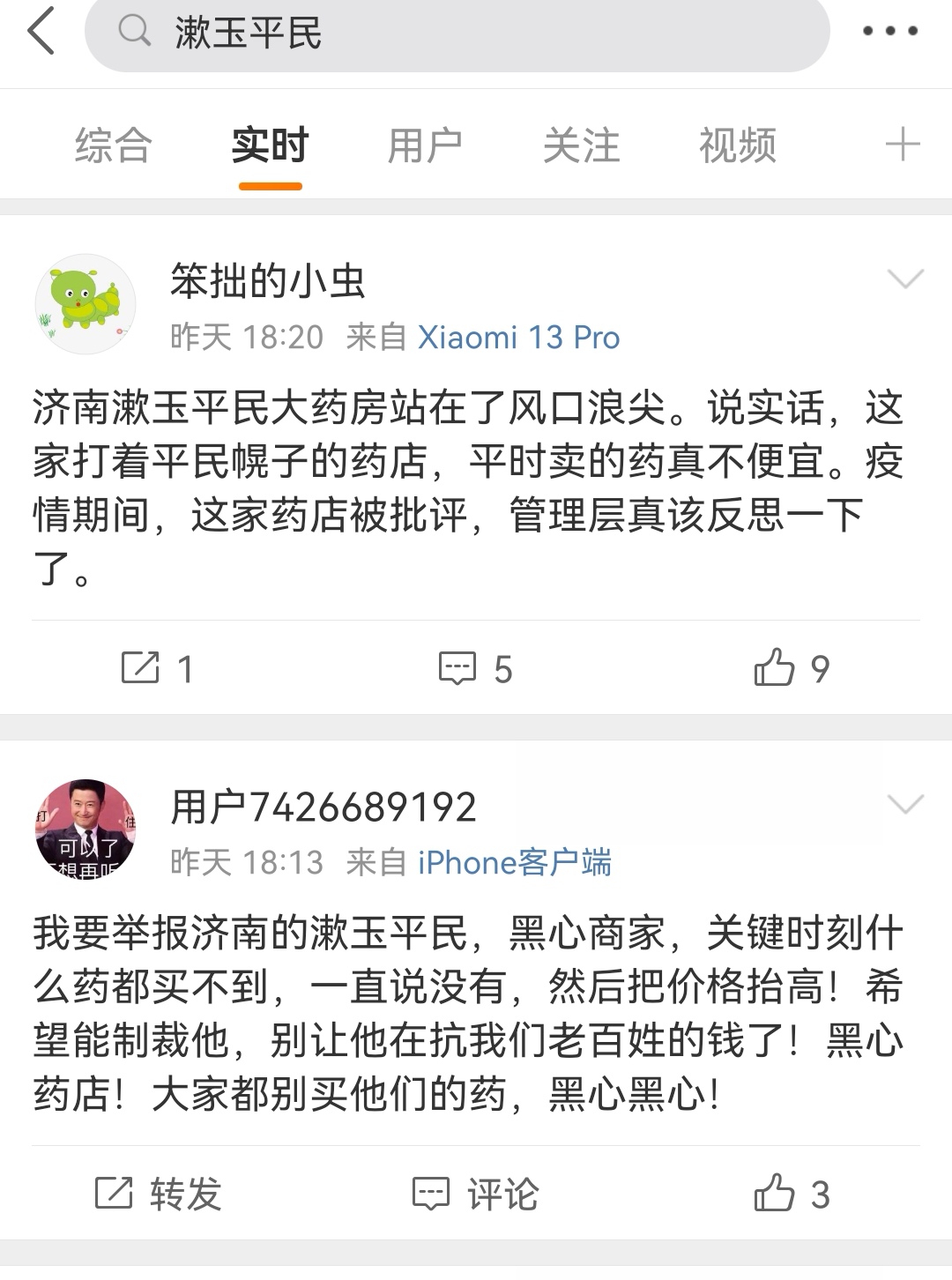Add a tab with the plus icon
The height and width of the screenshot is (1280, 952).
(x=902, y=145)
